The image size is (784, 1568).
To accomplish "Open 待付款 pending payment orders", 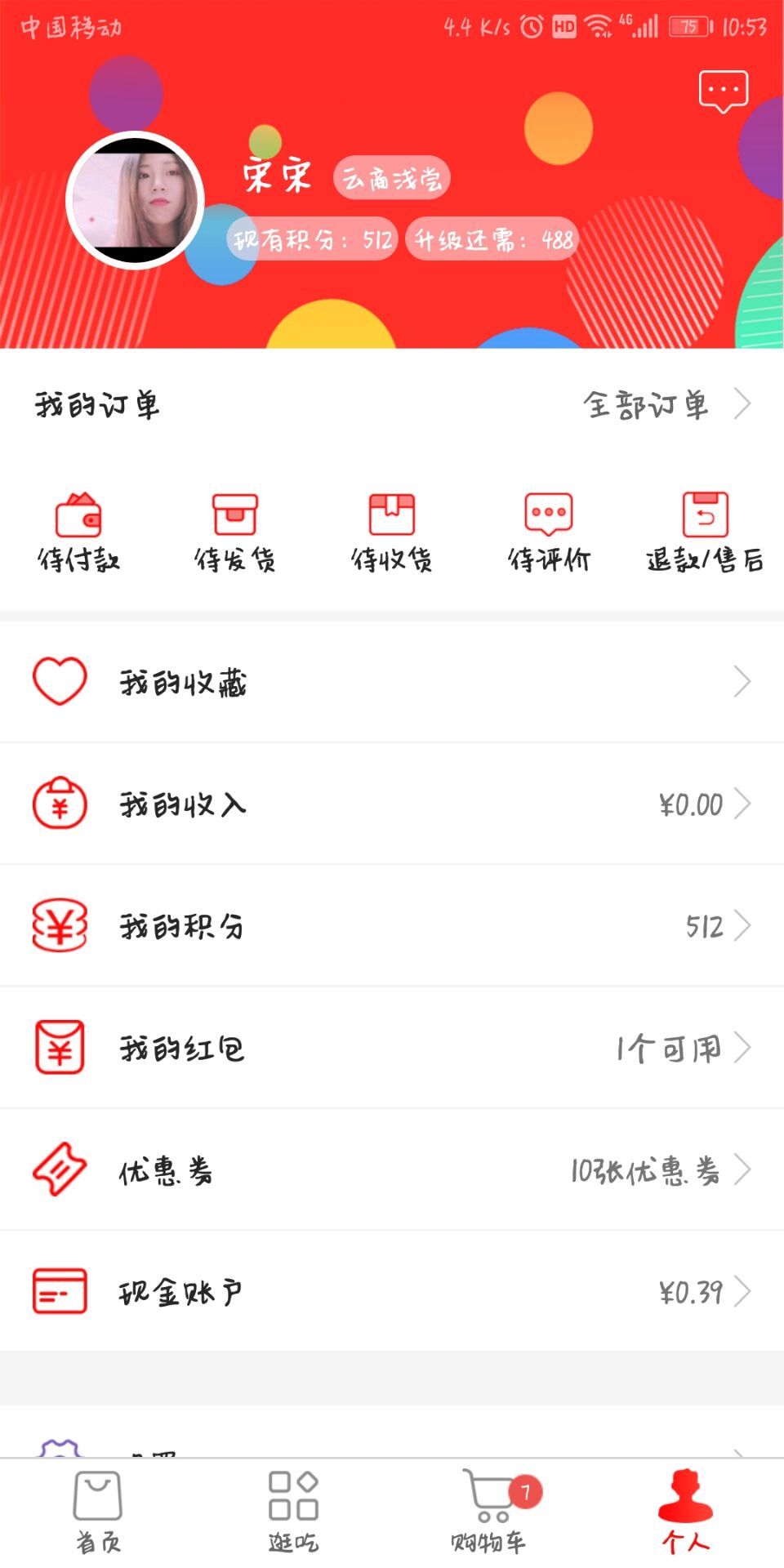I will tap(78, 532).
